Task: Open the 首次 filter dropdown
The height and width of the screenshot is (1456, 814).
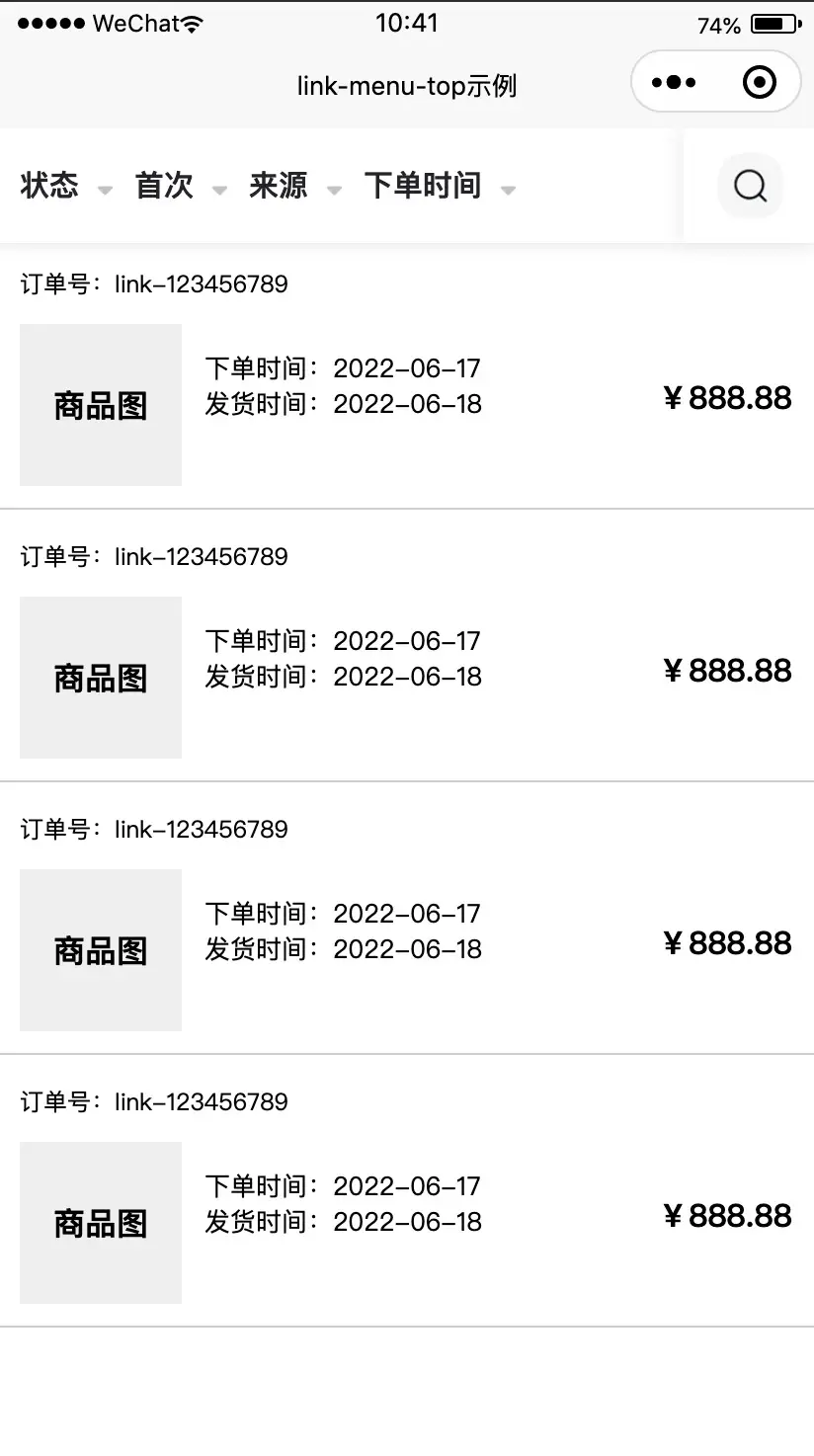Action: (180, 186)
